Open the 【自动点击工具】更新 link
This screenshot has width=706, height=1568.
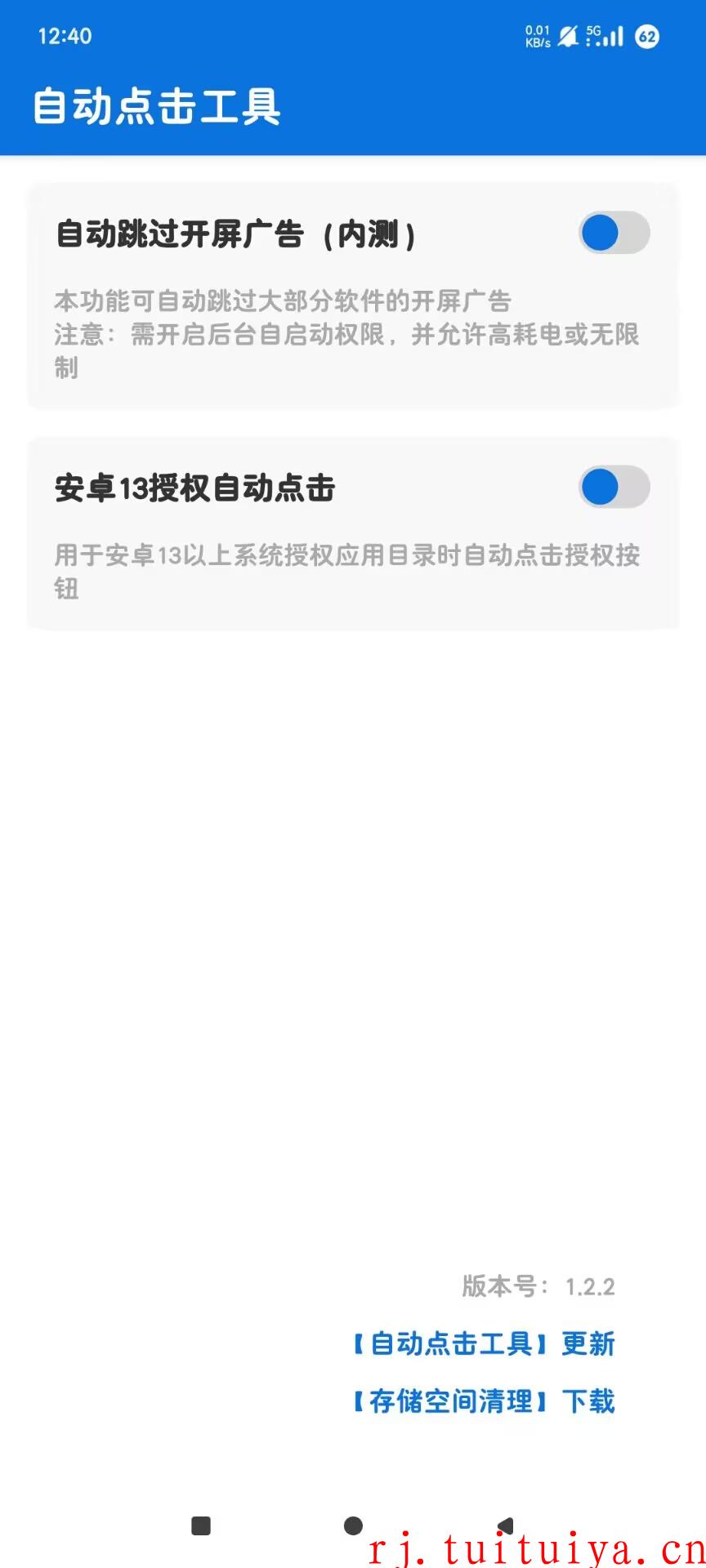coord(484,1343)
